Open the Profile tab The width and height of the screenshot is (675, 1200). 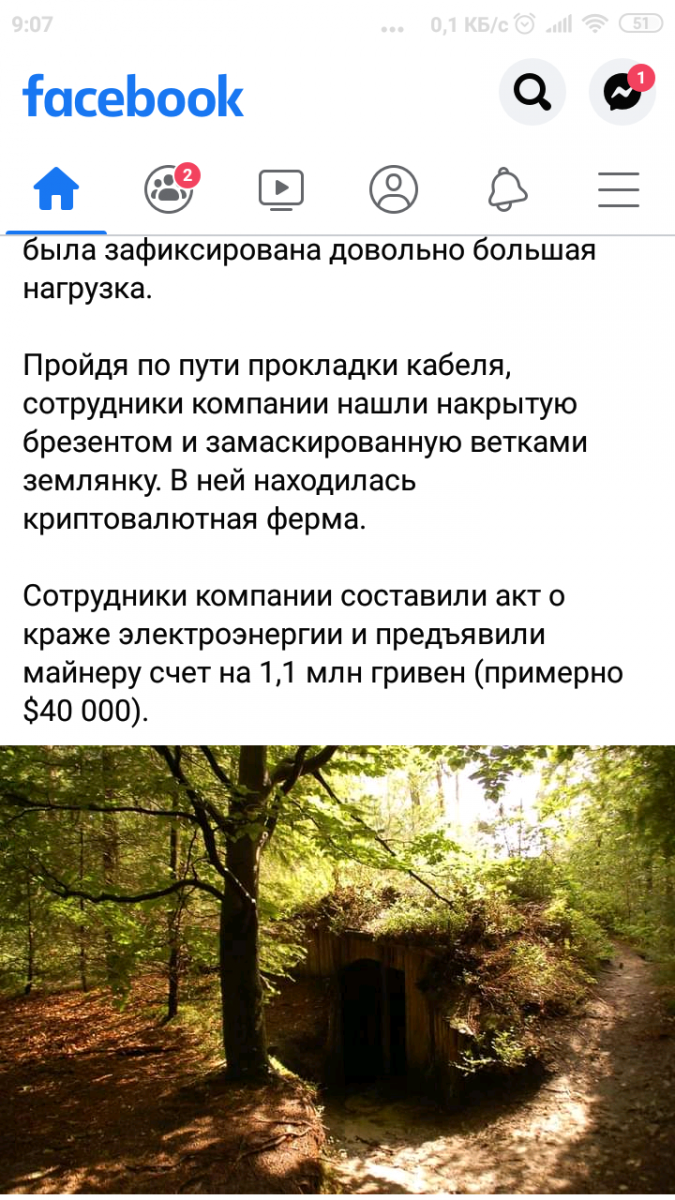pyautogui.click(x=393, y=188)
